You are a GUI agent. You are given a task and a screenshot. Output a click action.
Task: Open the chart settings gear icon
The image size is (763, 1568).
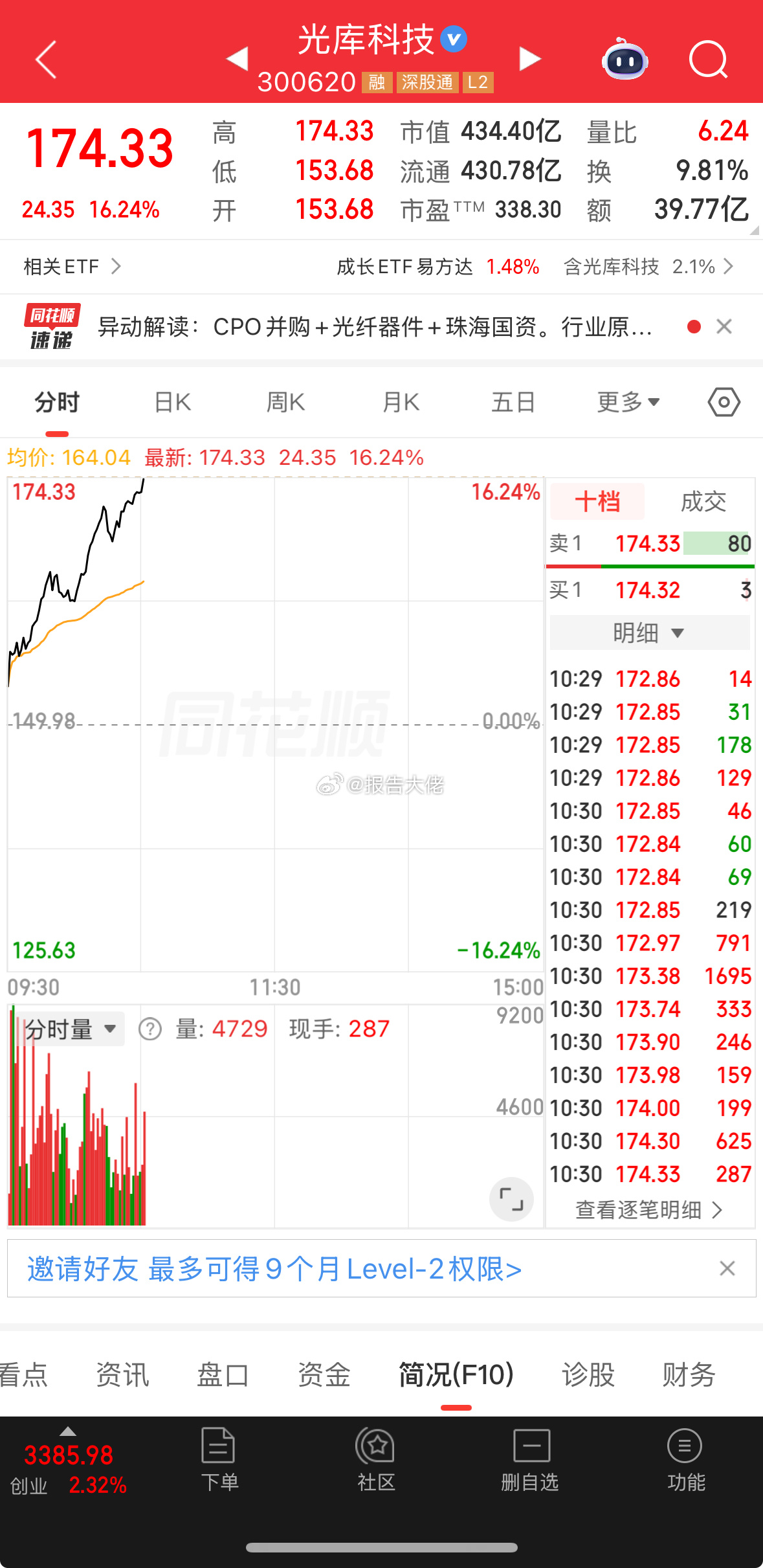coord(723,401)
